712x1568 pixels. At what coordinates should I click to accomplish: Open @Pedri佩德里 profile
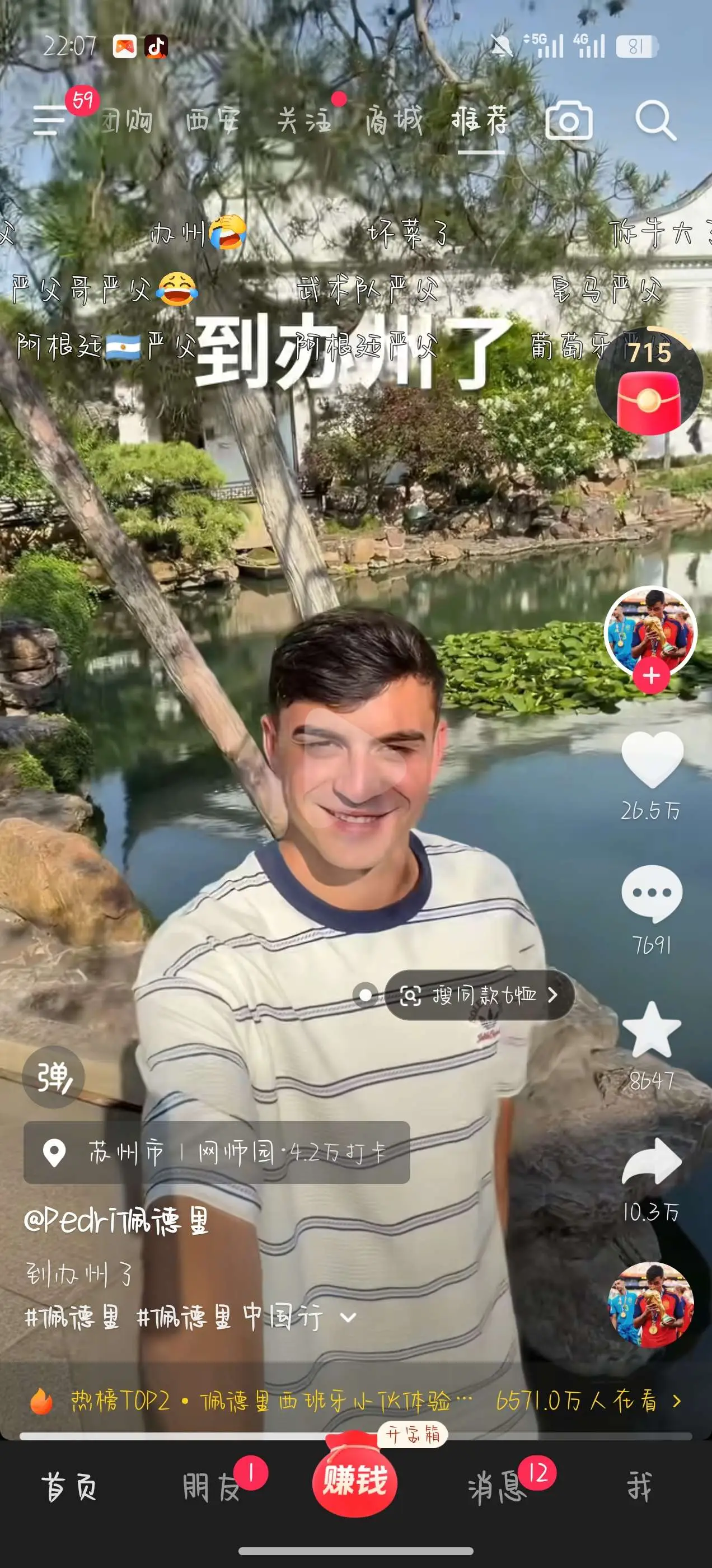[x=116, y=1220]
